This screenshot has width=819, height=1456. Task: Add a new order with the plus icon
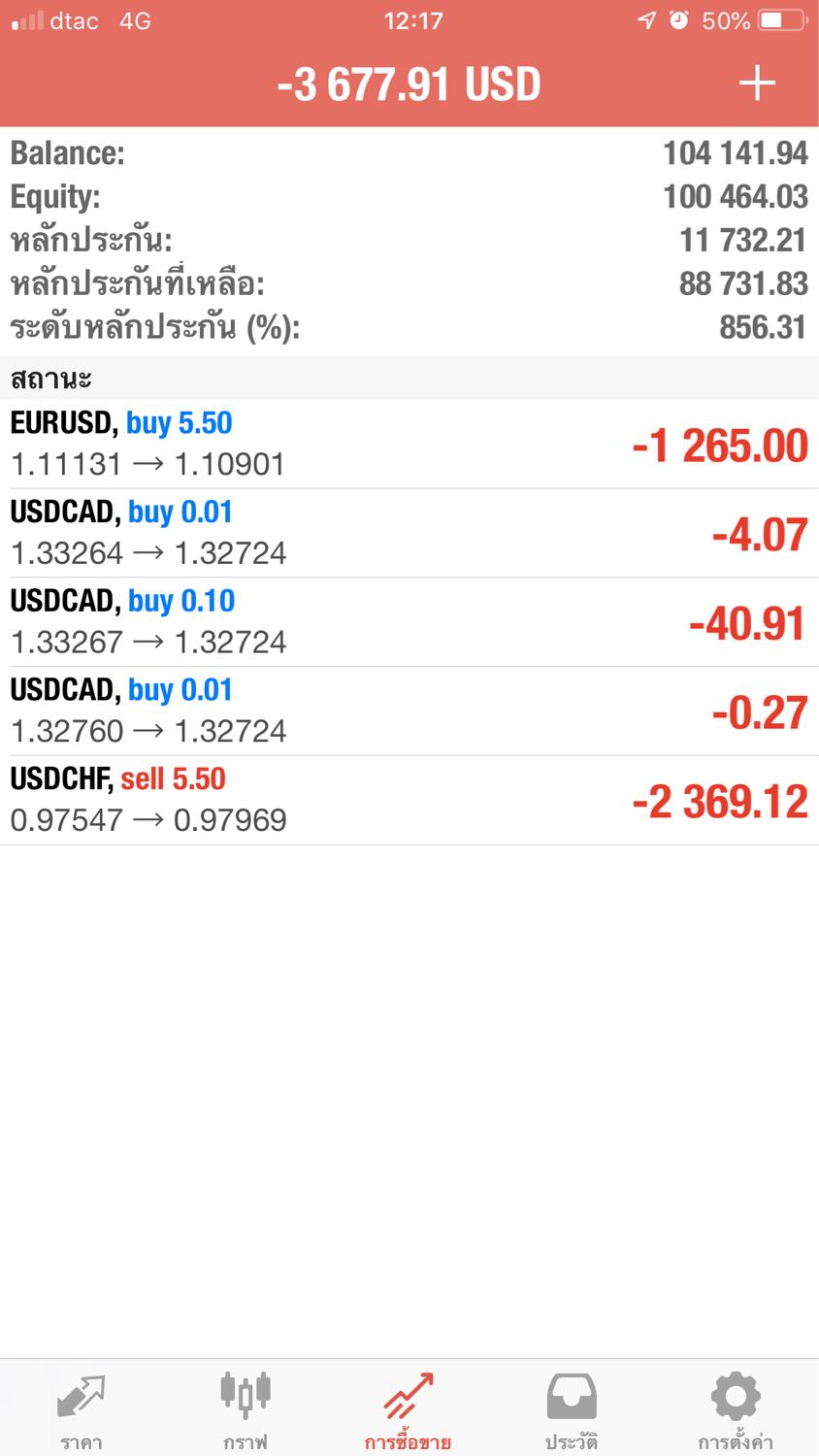757,83
